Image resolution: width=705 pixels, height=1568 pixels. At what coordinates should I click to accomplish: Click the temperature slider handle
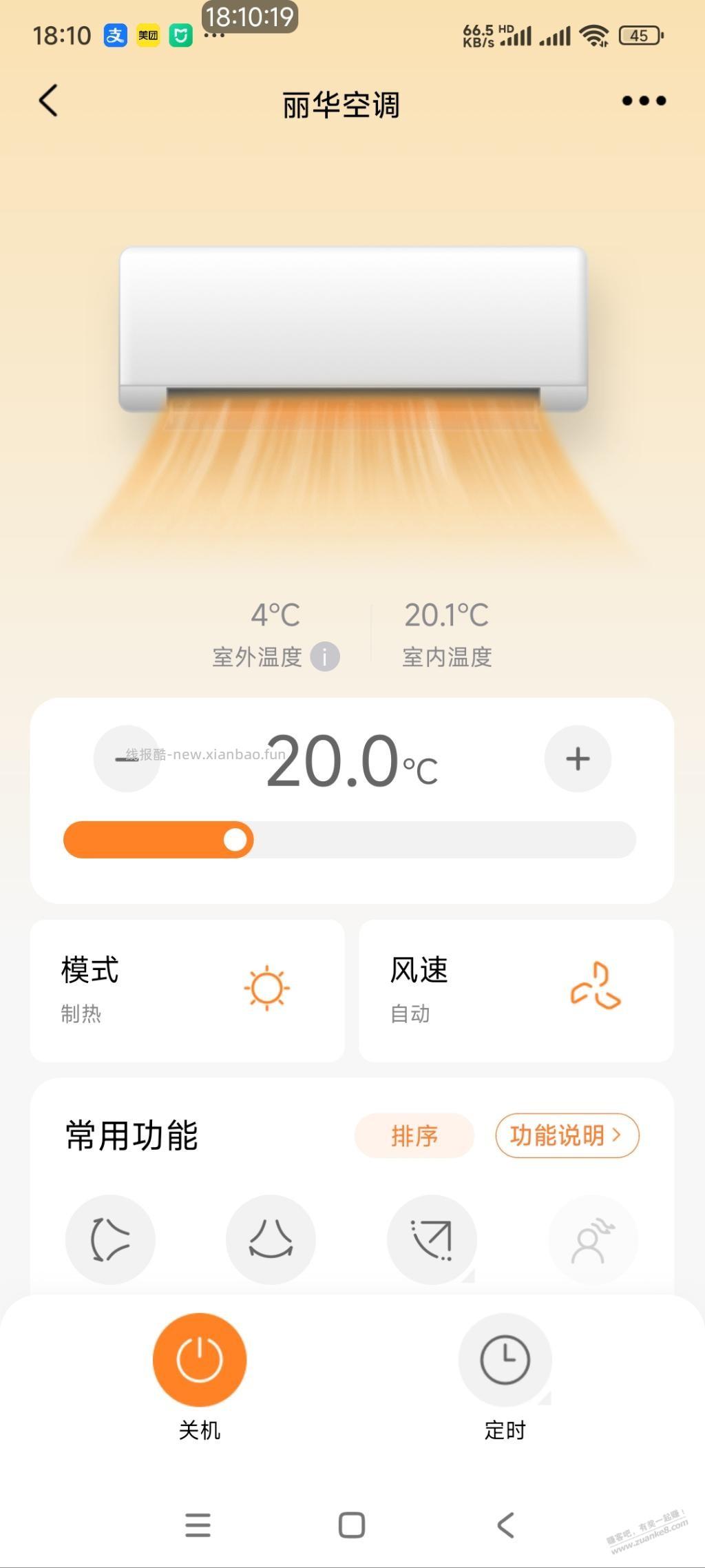click(x=238, y=840)
